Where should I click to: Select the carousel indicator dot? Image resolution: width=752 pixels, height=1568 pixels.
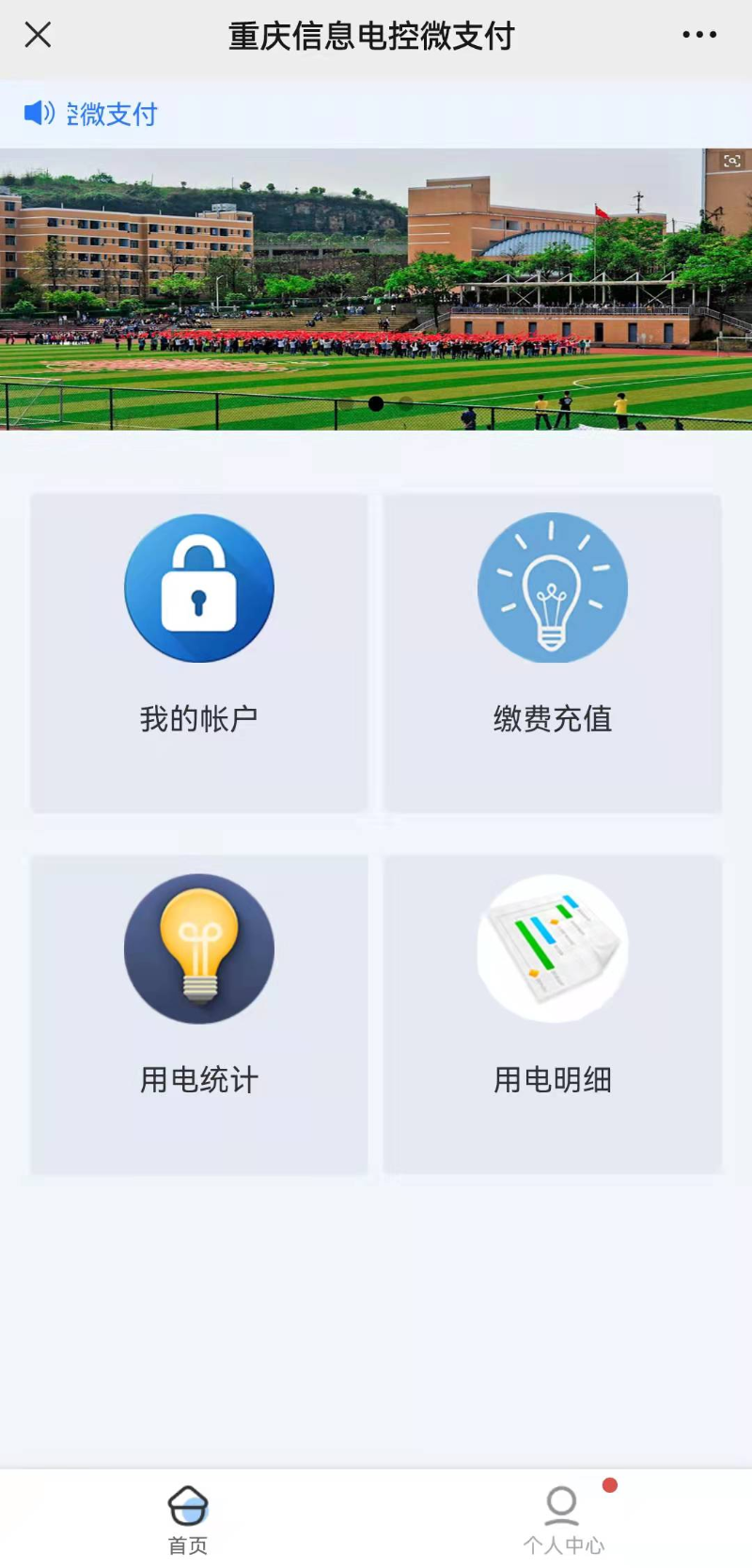pyautogui.click(x=376, y=401)
